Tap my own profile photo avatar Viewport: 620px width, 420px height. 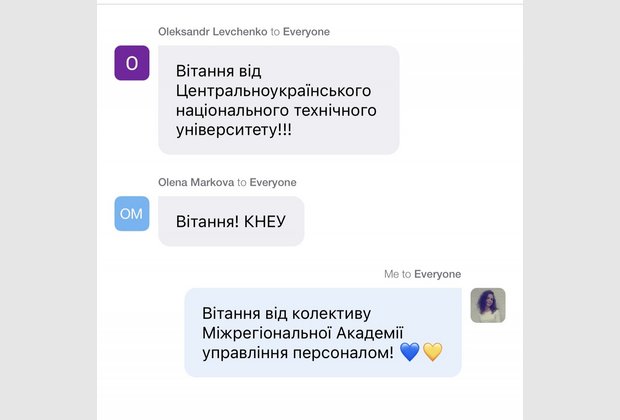(488, 305)
